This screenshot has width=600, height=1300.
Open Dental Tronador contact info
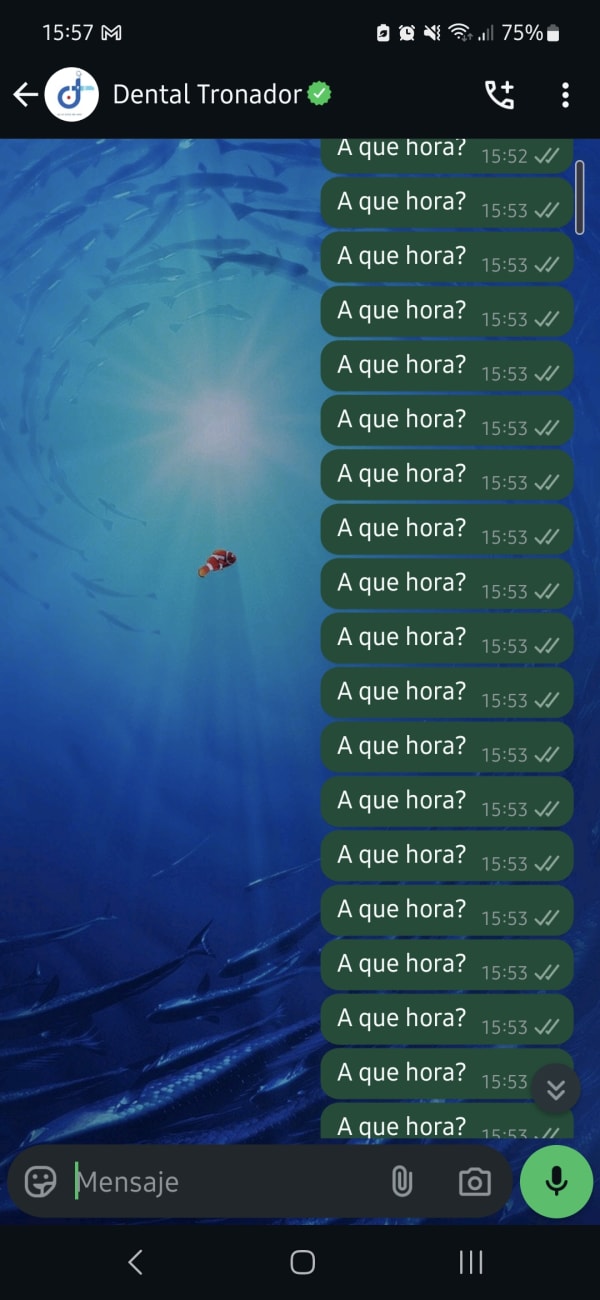(x=207, y=95)
